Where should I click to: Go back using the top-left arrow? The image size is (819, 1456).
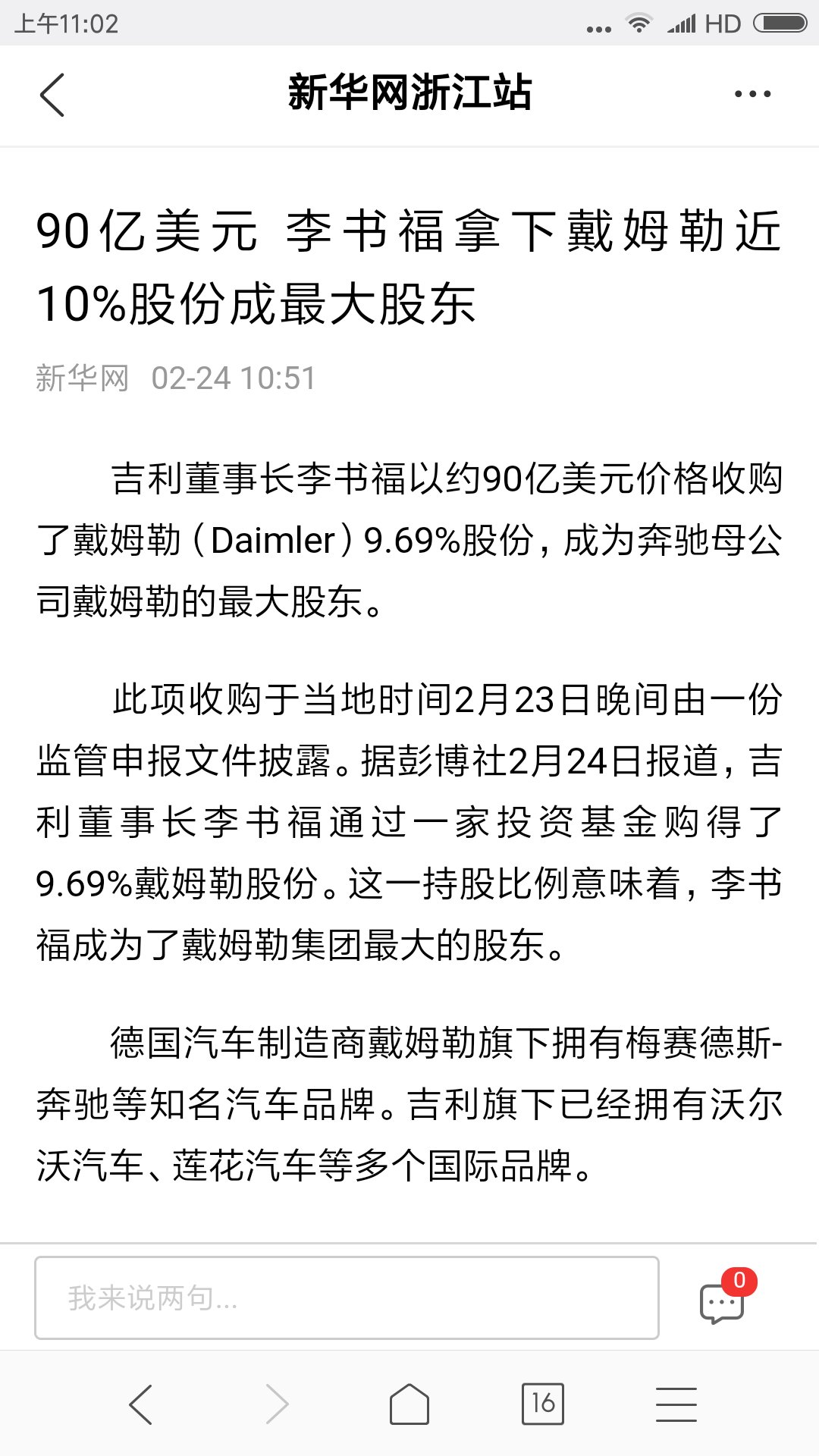point(52,95)
